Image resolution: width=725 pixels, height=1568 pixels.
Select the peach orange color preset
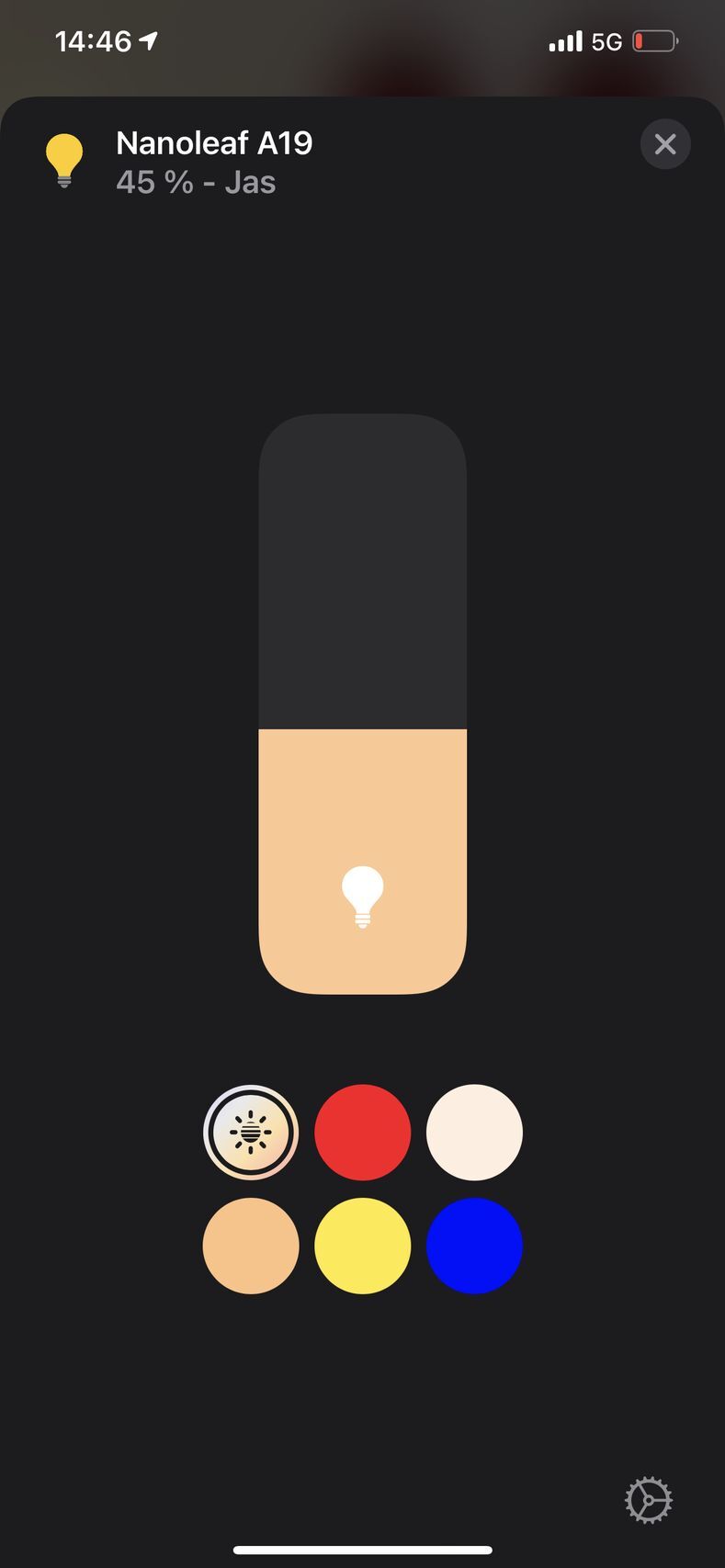pyautogui.click(x=251, y=1246)
